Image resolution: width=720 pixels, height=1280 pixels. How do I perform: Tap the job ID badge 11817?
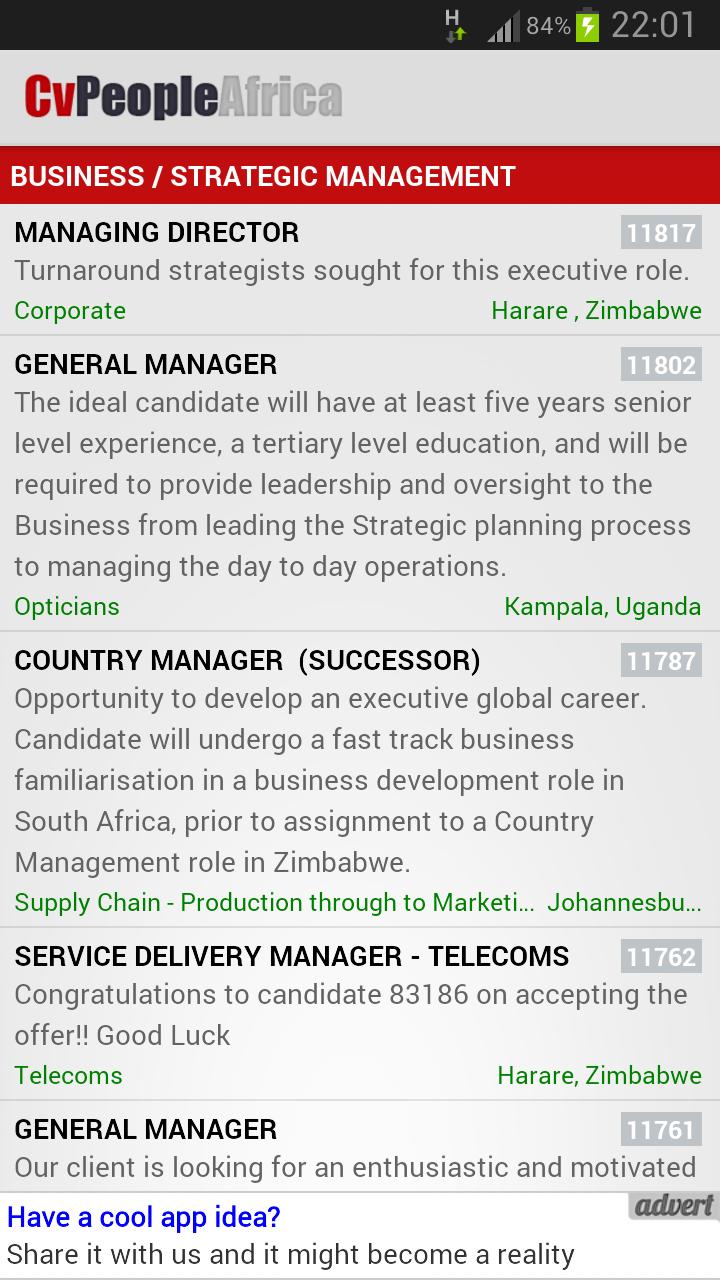pyautogui.click(x=662, y=232)
